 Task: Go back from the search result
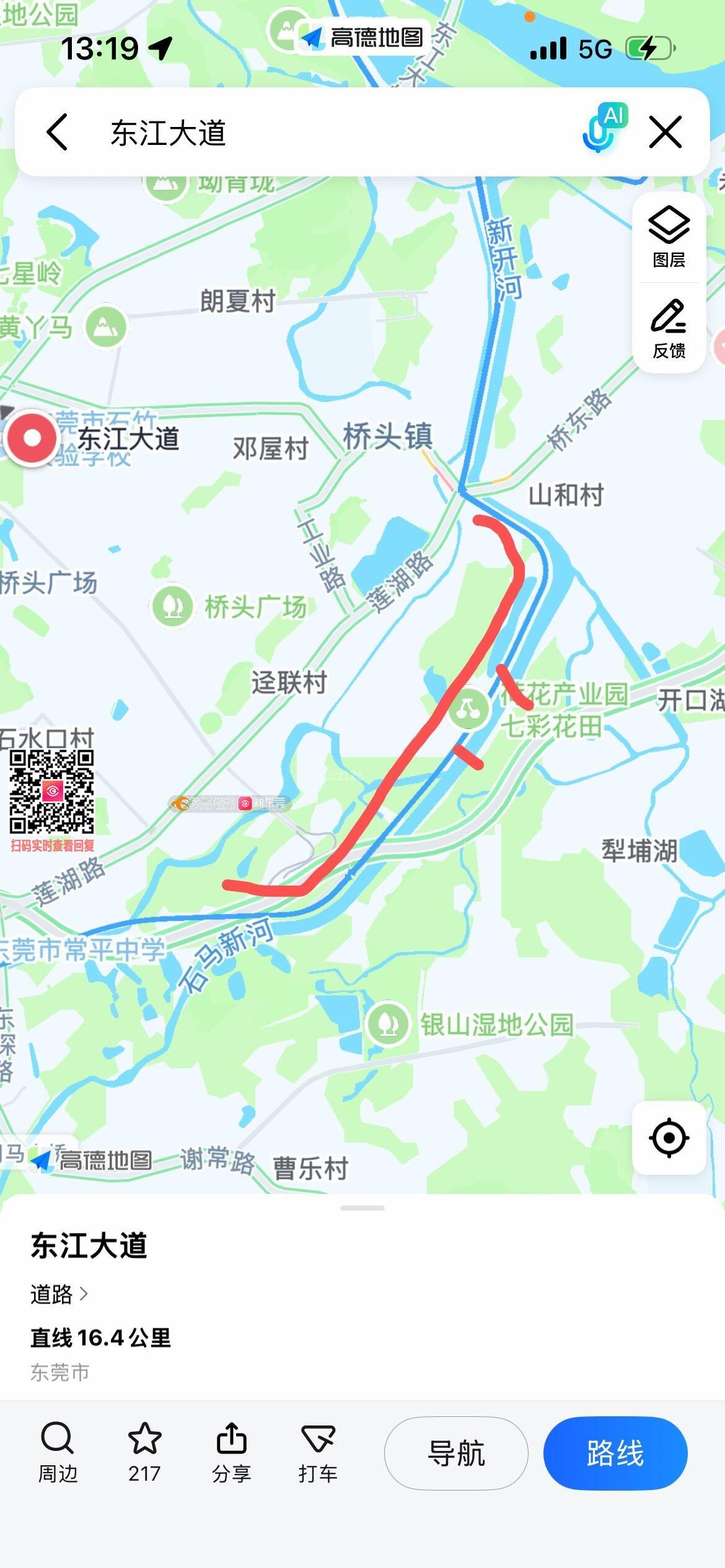pos(57,132)
